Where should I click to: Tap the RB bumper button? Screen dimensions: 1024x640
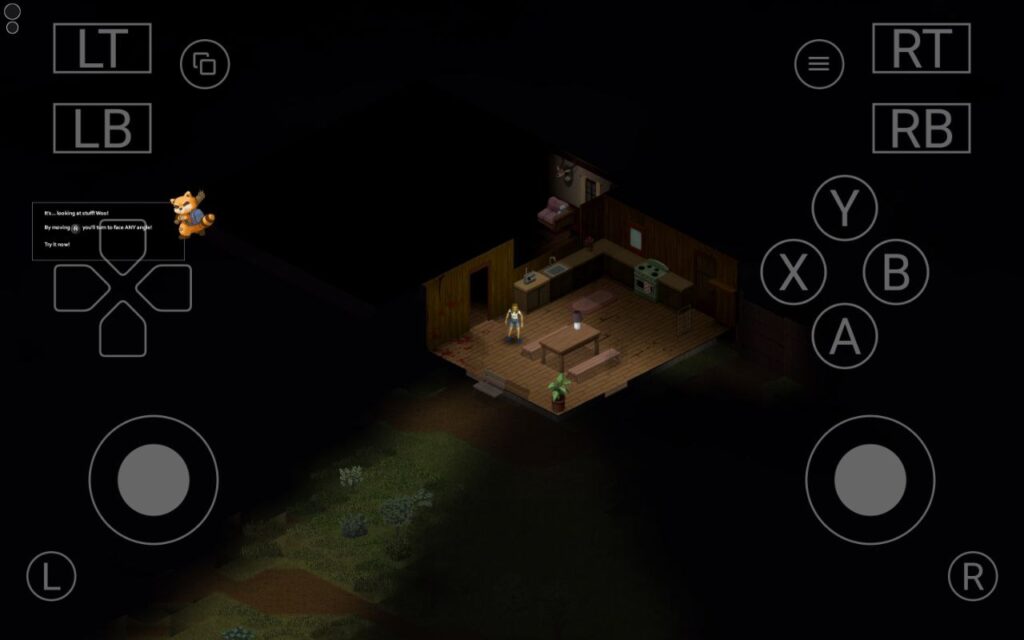[921, 128]
